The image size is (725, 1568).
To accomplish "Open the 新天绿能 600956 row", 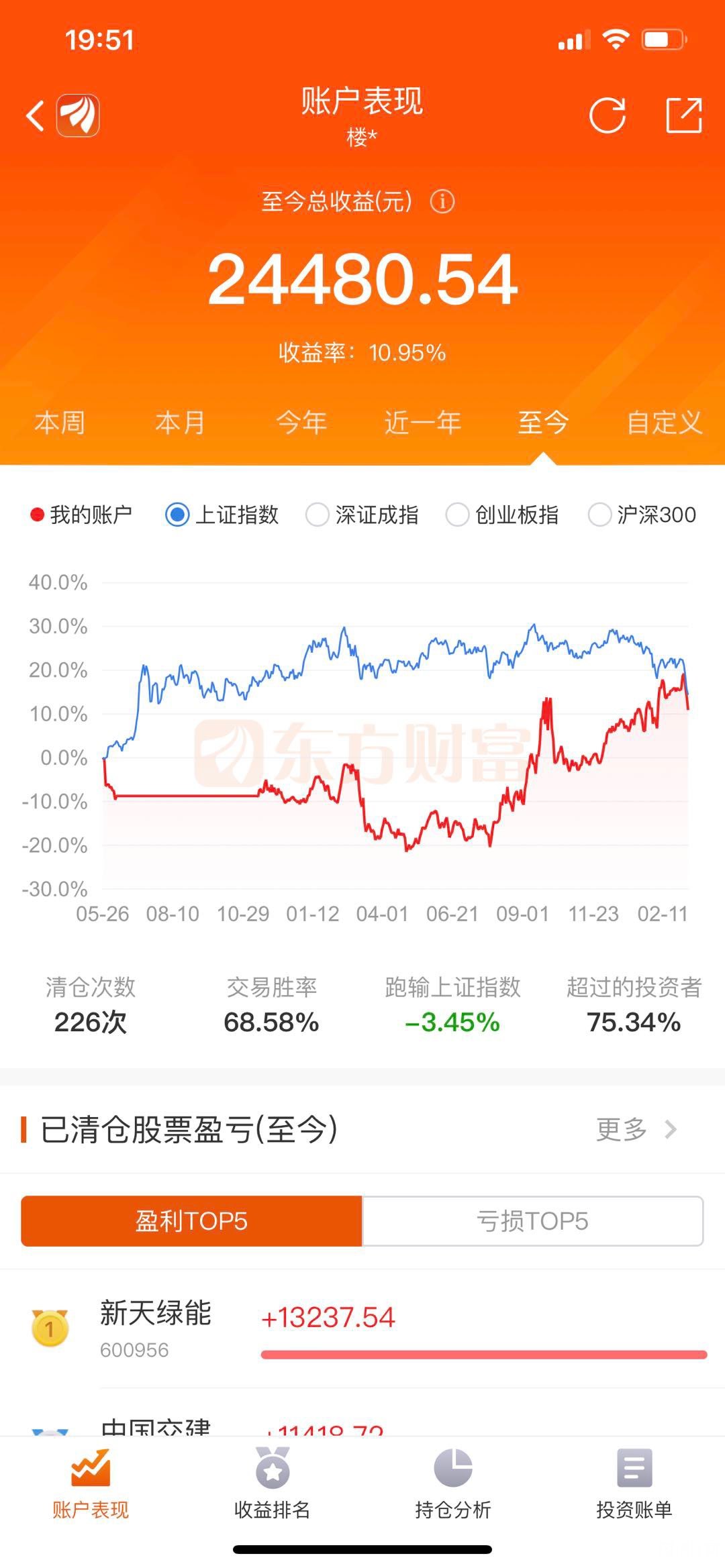I will point(362,1328).
